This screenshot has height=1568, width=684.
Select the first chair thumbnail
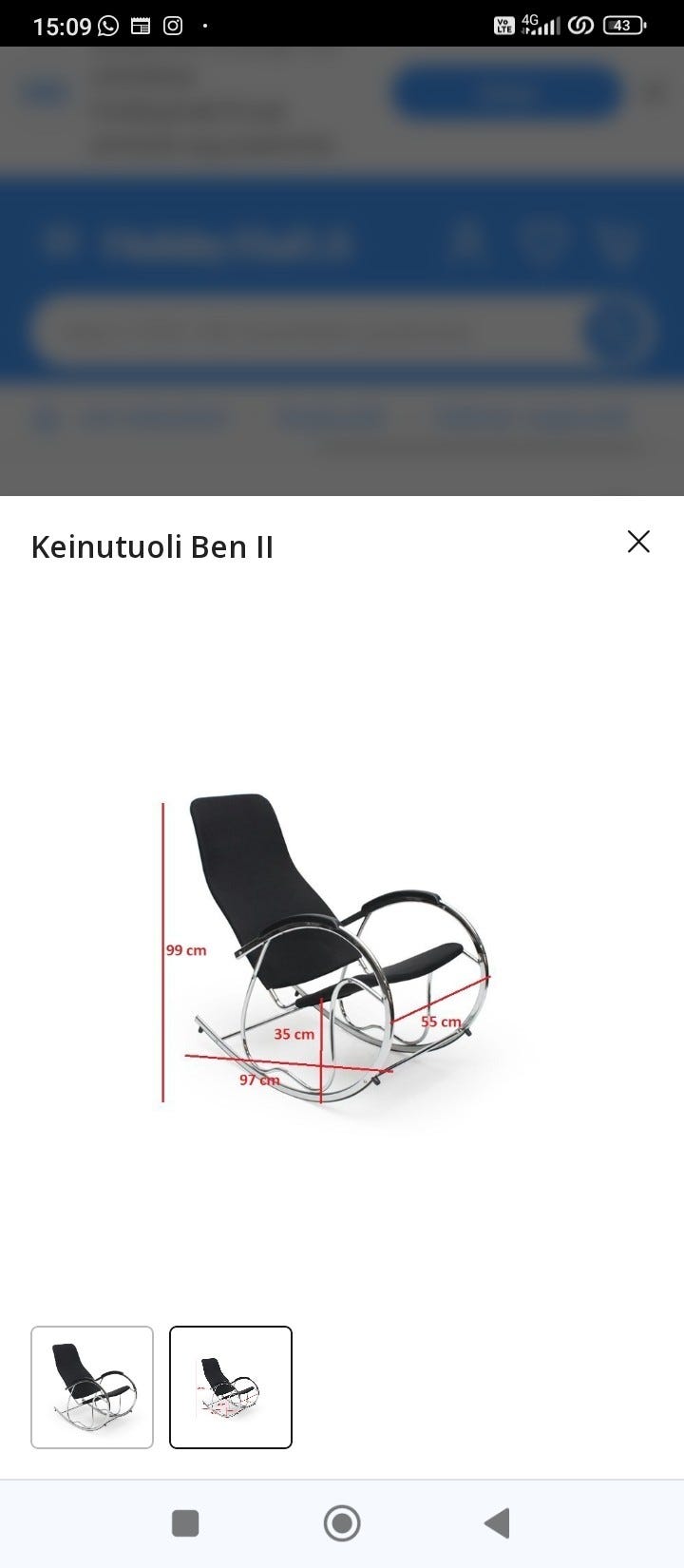pos(92,1386)
